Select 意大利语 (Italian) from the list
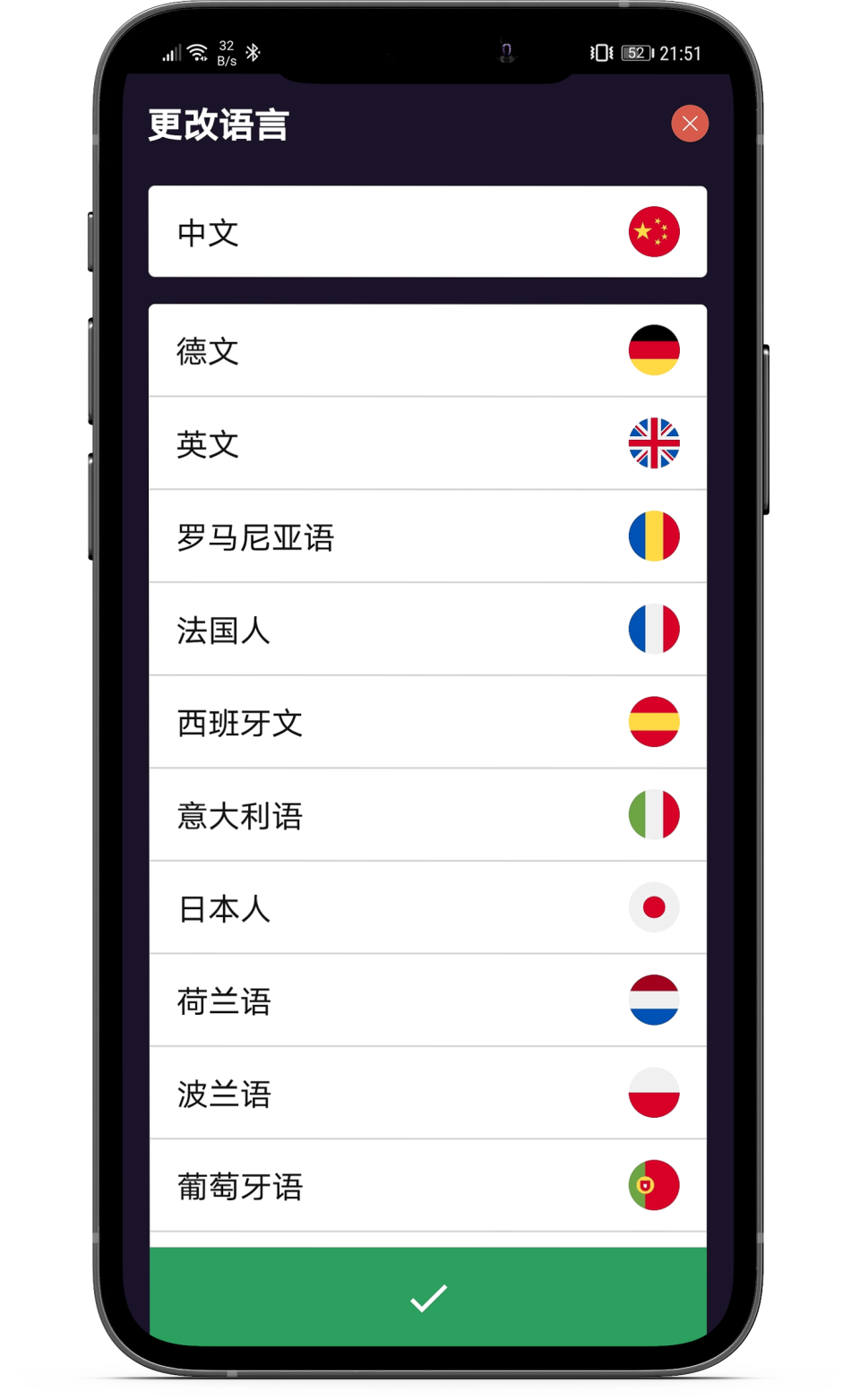Viewport: 860px width, 1400px height. click(x=427, y=815)
